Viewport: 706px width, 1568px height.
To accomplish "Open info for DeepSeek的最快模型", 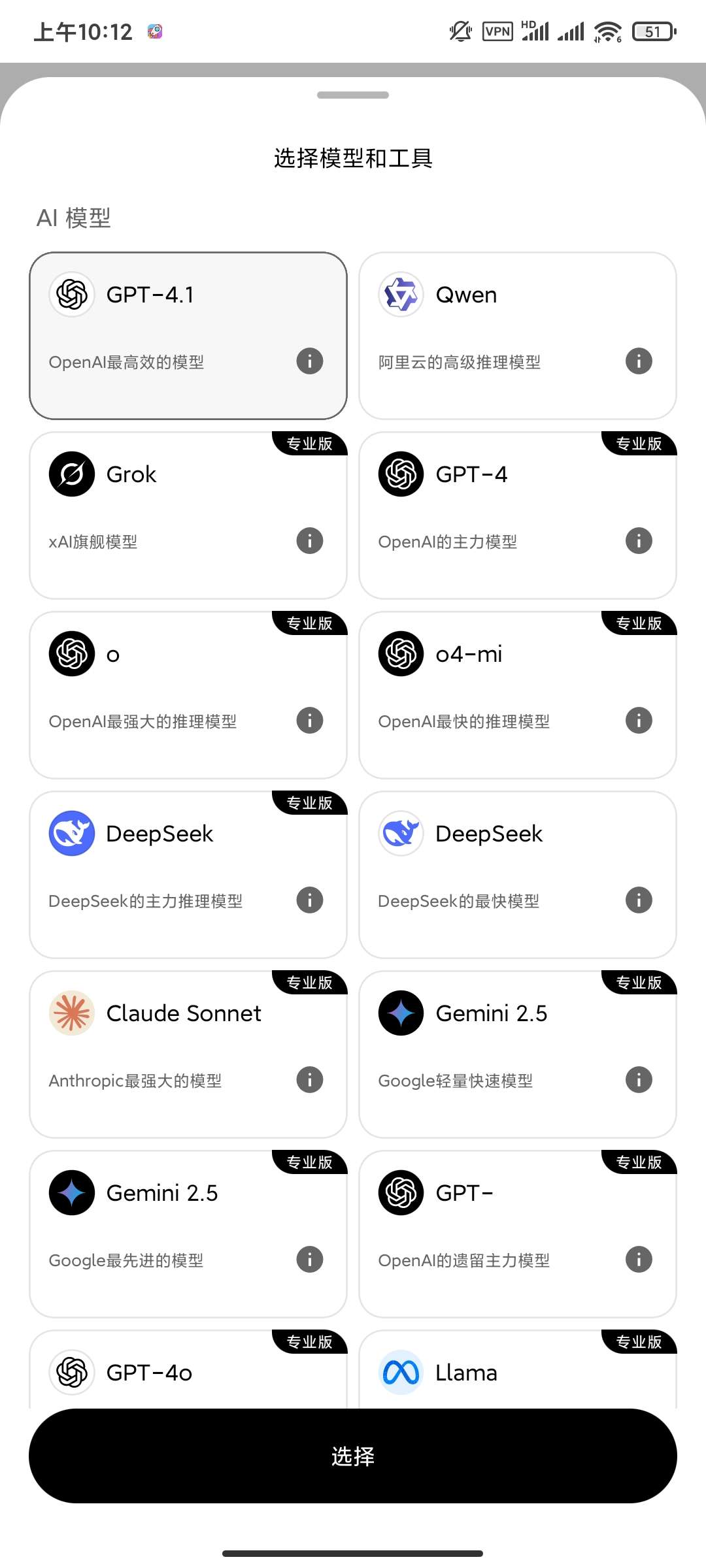I will tap(639, 900).
